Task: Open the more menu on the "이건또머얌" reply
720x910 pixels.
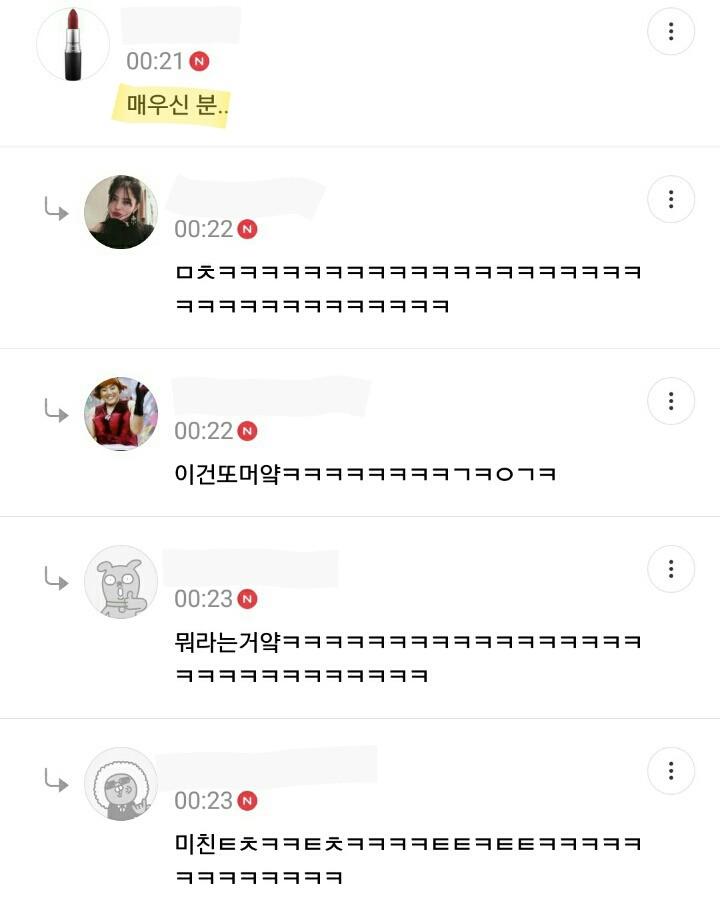Action: pyautogui.click(x=671, y=401)
